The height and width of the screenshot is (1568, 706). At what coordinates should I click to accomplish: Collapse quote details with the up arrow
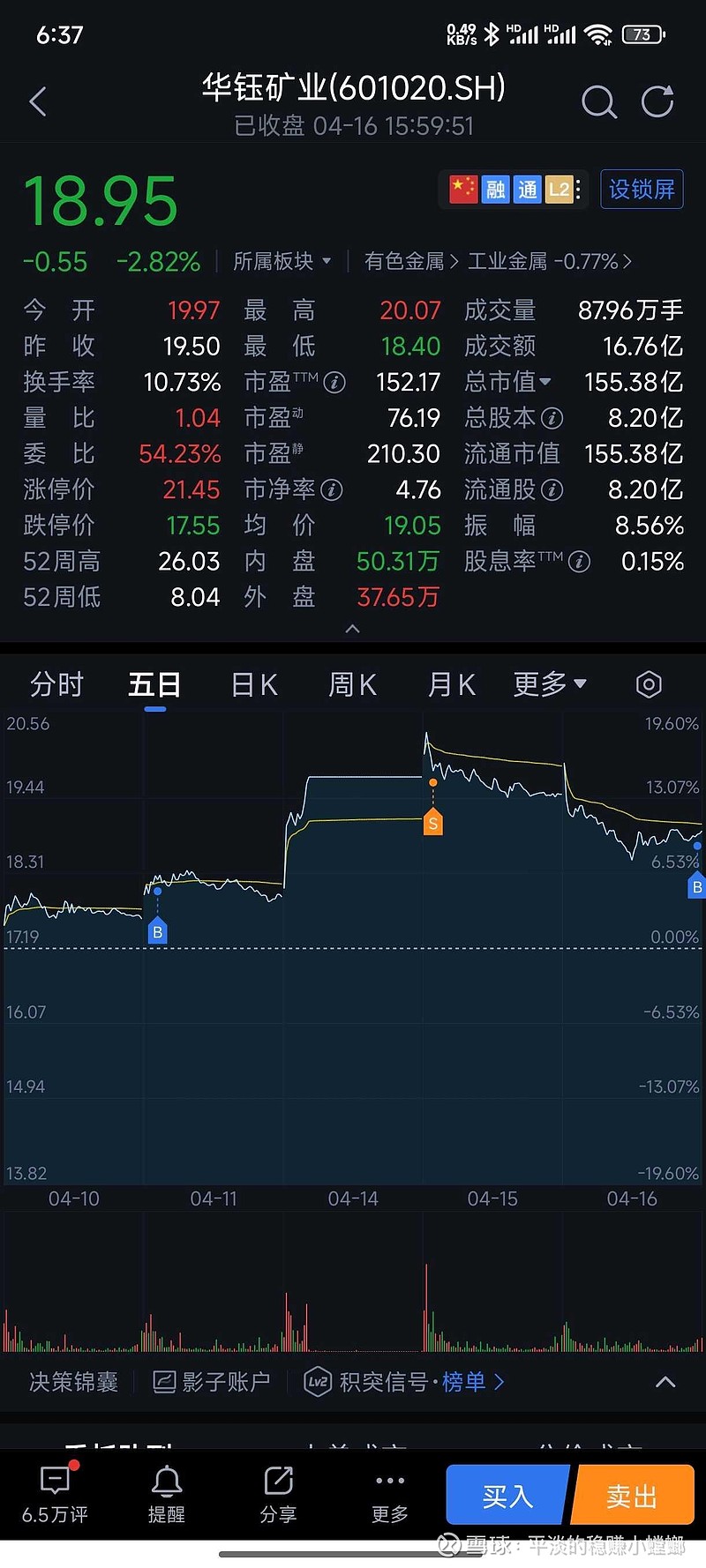pyautogui.click(x=352, y=629)
